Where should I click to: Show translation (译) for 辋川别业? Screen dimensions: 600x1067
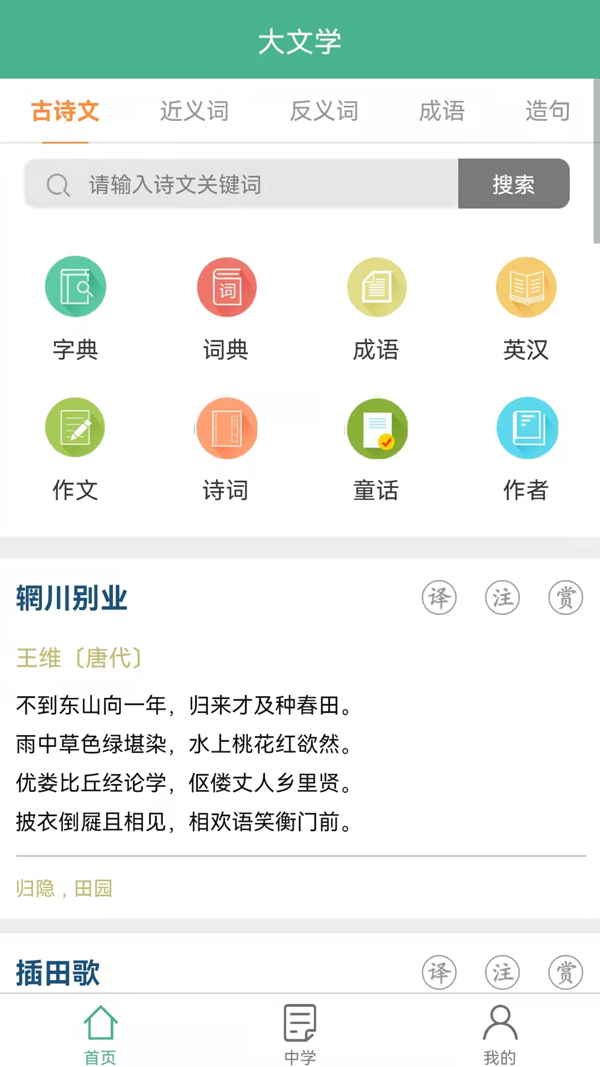pos(439,598)
